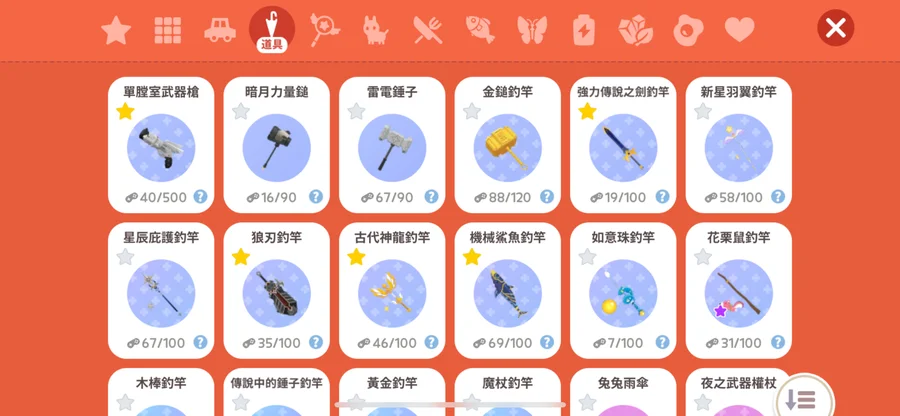
Task: Open the heart category tab
Action: click(739, 30)
